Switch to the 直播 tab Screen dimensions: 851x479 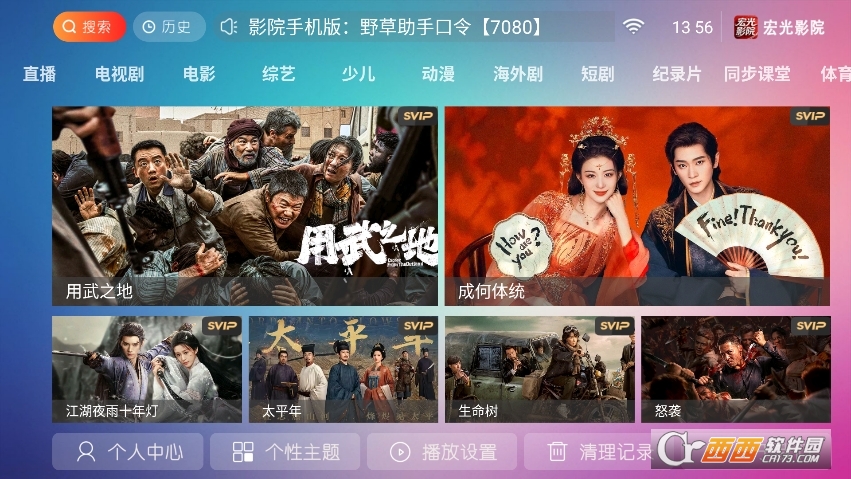point(39,74)
